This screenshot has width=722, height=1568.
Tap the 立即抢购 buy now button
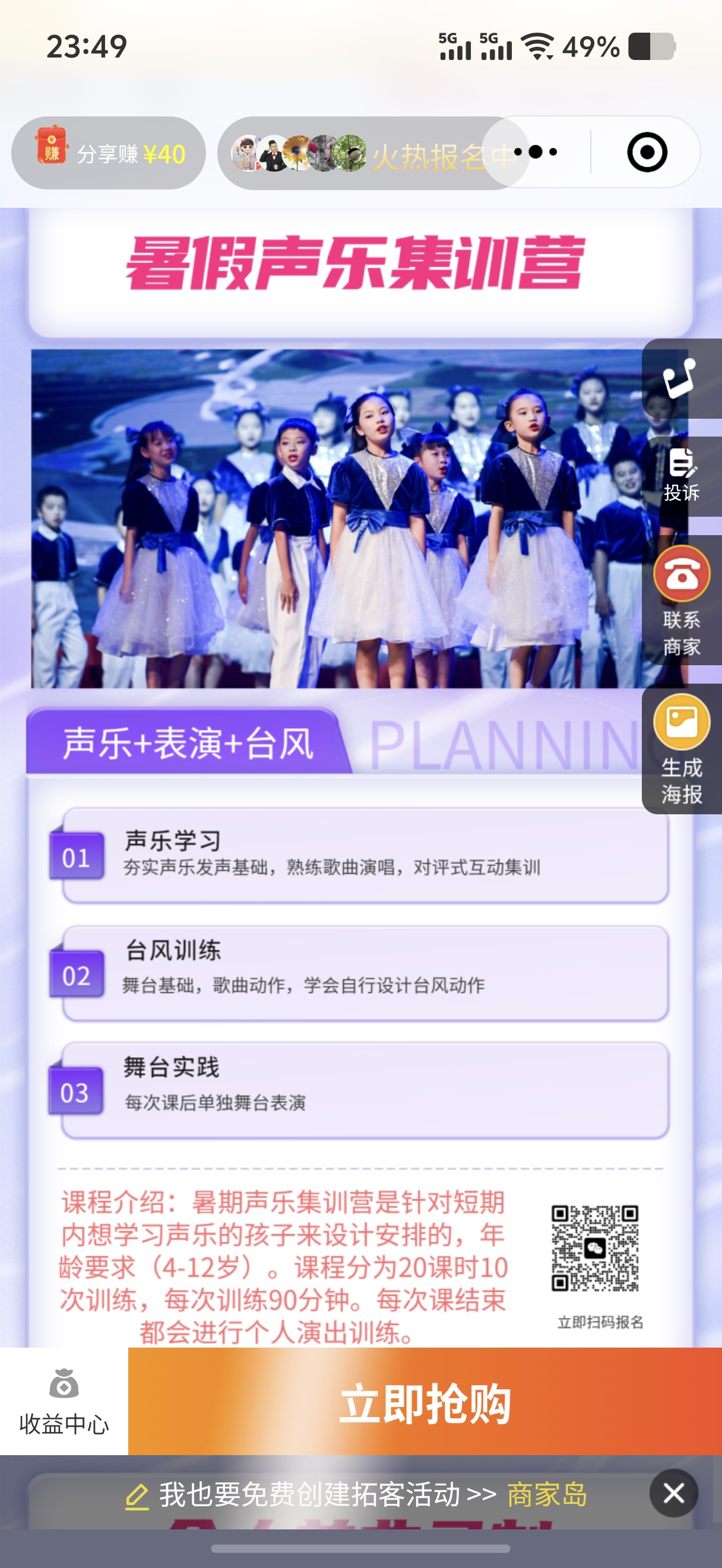pyautogui.click(x=425, y=1402)
